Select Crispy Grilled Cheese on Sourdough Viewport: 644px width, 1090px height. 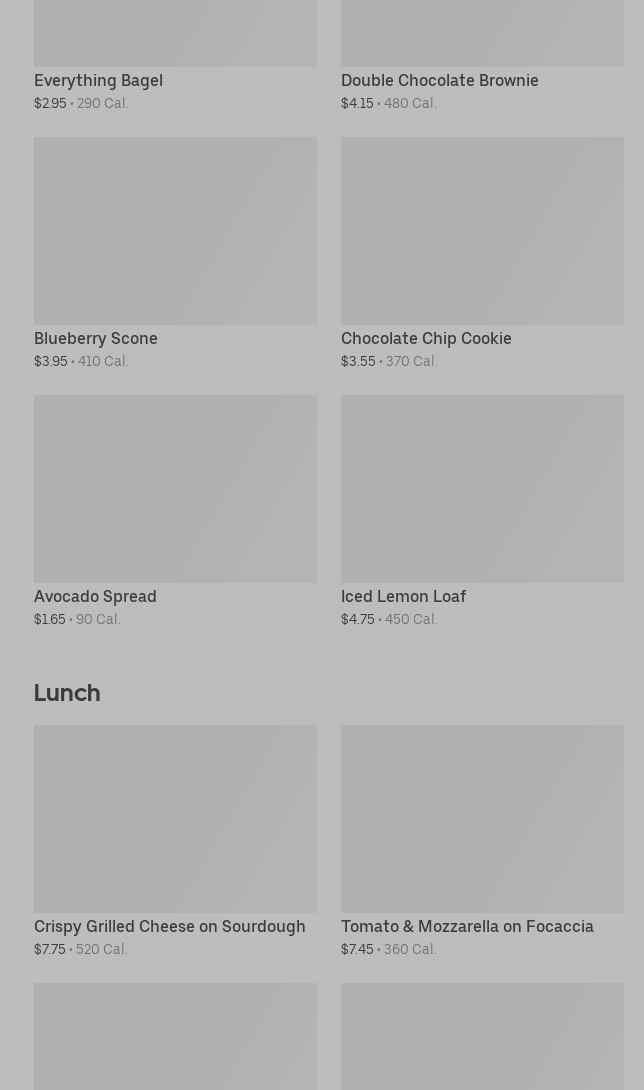click(175, 841)
